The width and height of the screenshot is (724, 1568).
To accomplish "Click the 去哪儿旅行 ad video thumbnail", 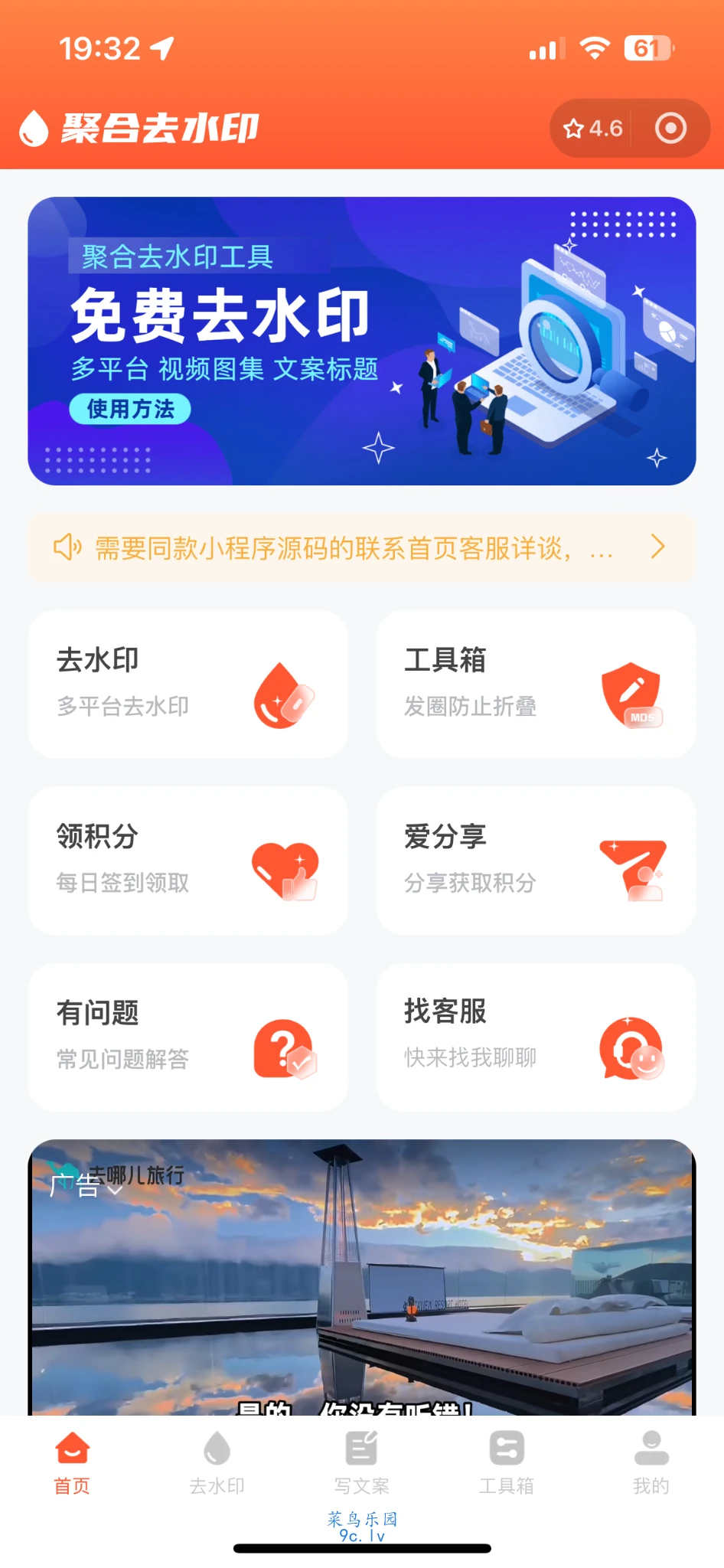I will tap(362, 1294).
